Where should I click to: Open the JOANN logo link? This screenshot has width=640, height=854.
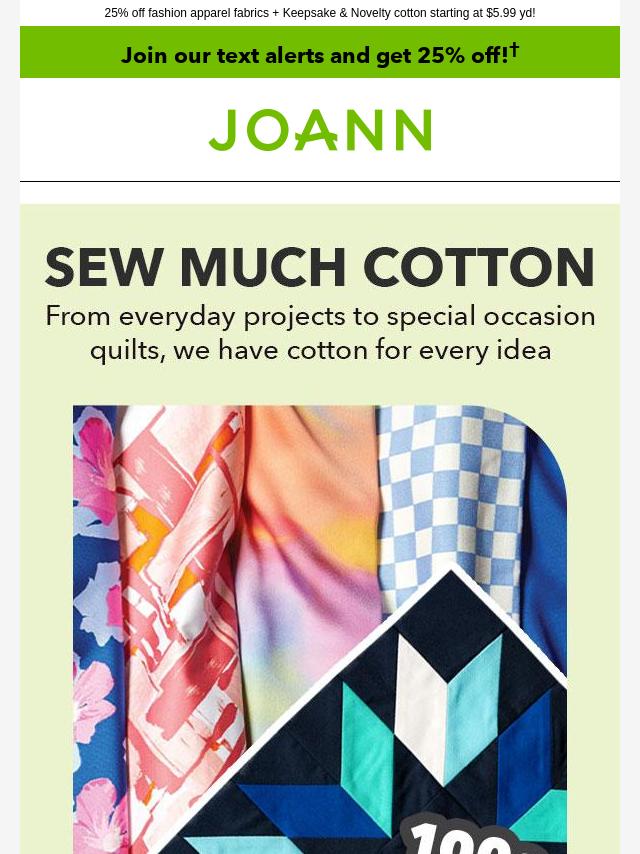320,130
